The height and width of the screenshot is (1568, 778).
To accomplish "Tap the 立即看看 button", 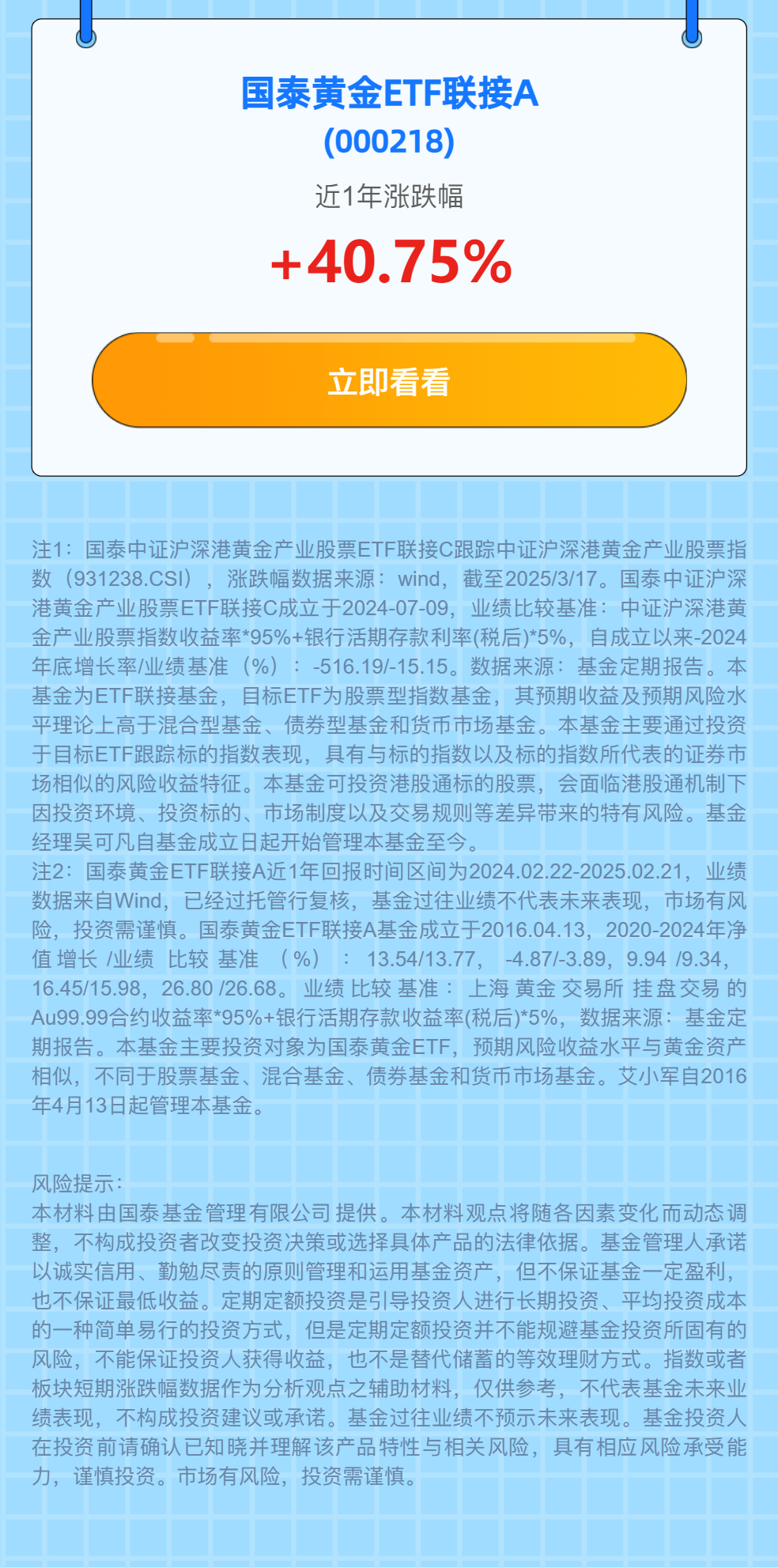I will (x=389, y=381).
